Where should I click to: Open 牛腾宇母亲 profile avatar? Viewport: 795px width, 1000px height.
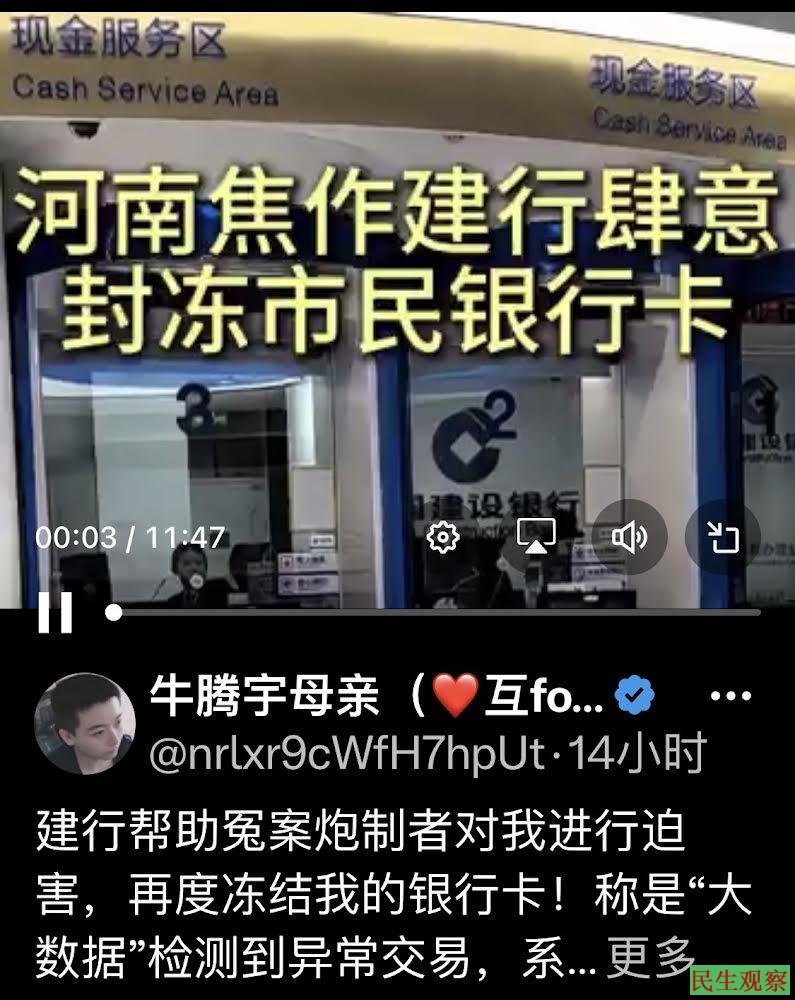tap(85, 724)
